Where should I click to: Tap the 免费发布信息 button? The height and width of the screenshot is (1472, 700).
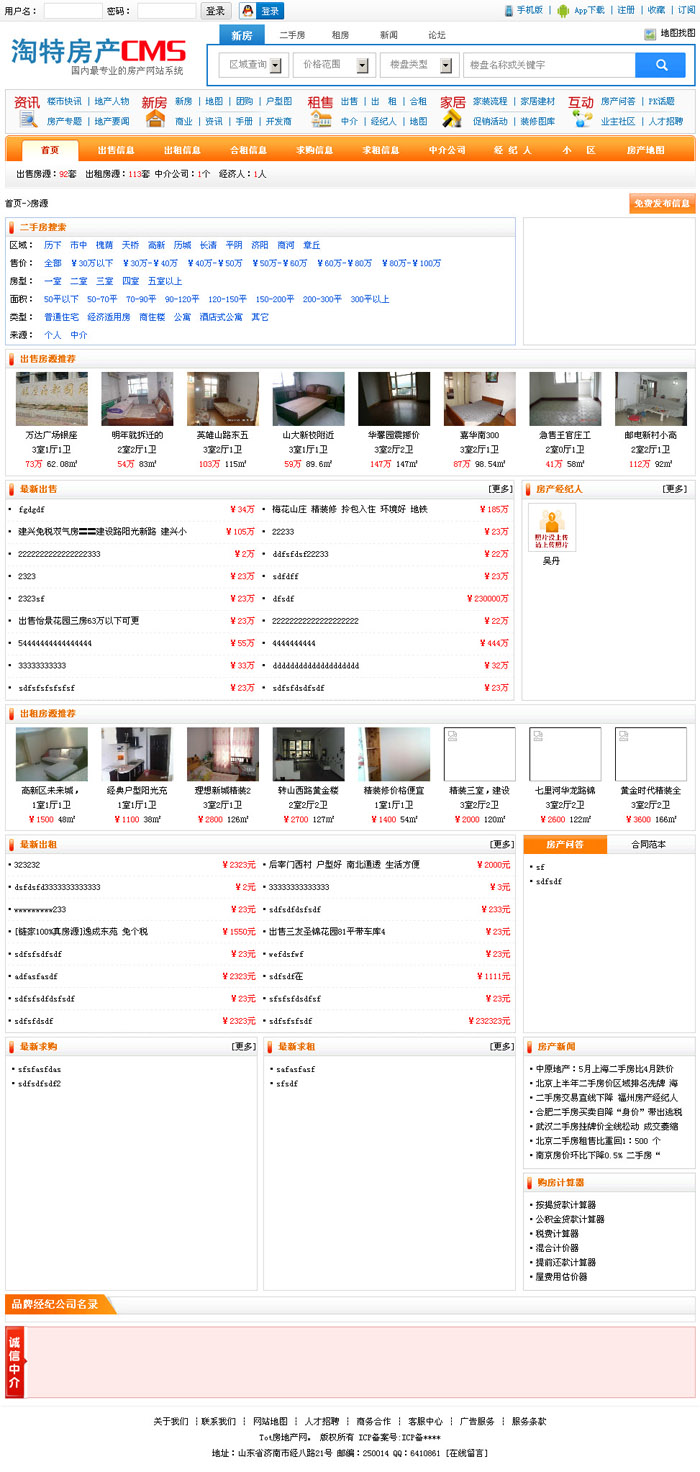[x=661, y=203]
